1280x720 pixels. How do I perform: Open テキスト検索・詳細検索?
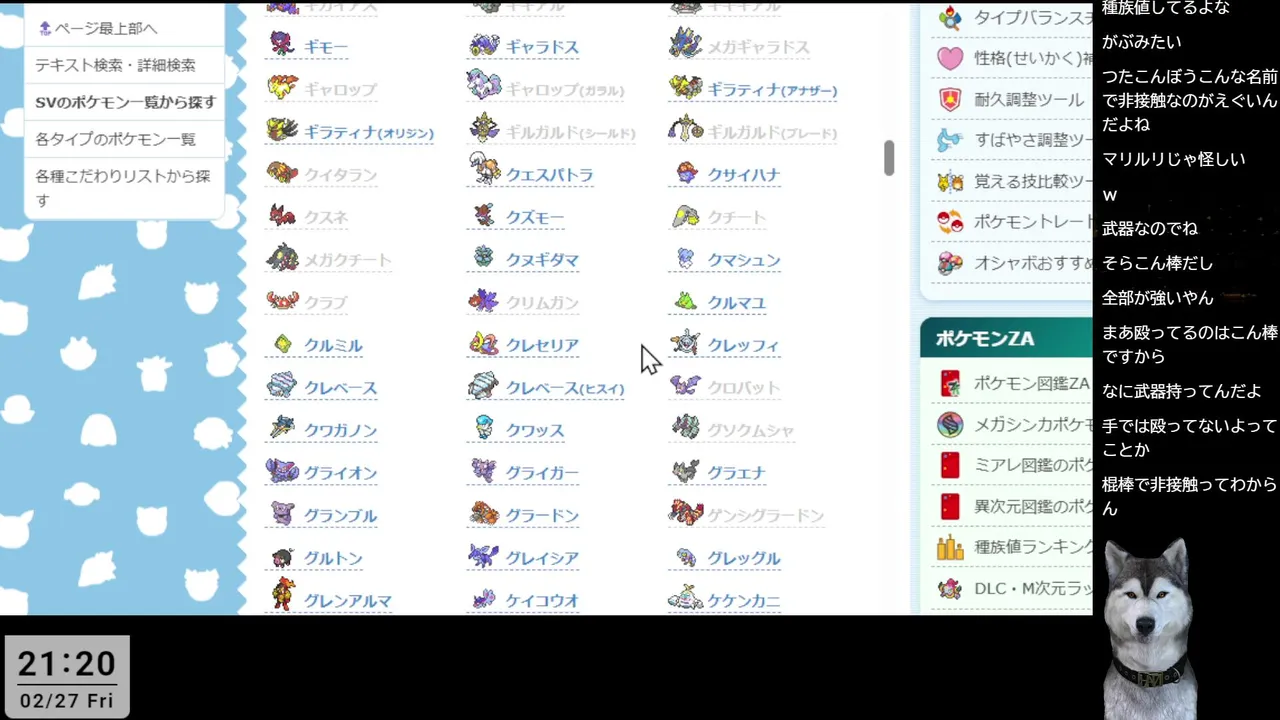pos(115,65)
